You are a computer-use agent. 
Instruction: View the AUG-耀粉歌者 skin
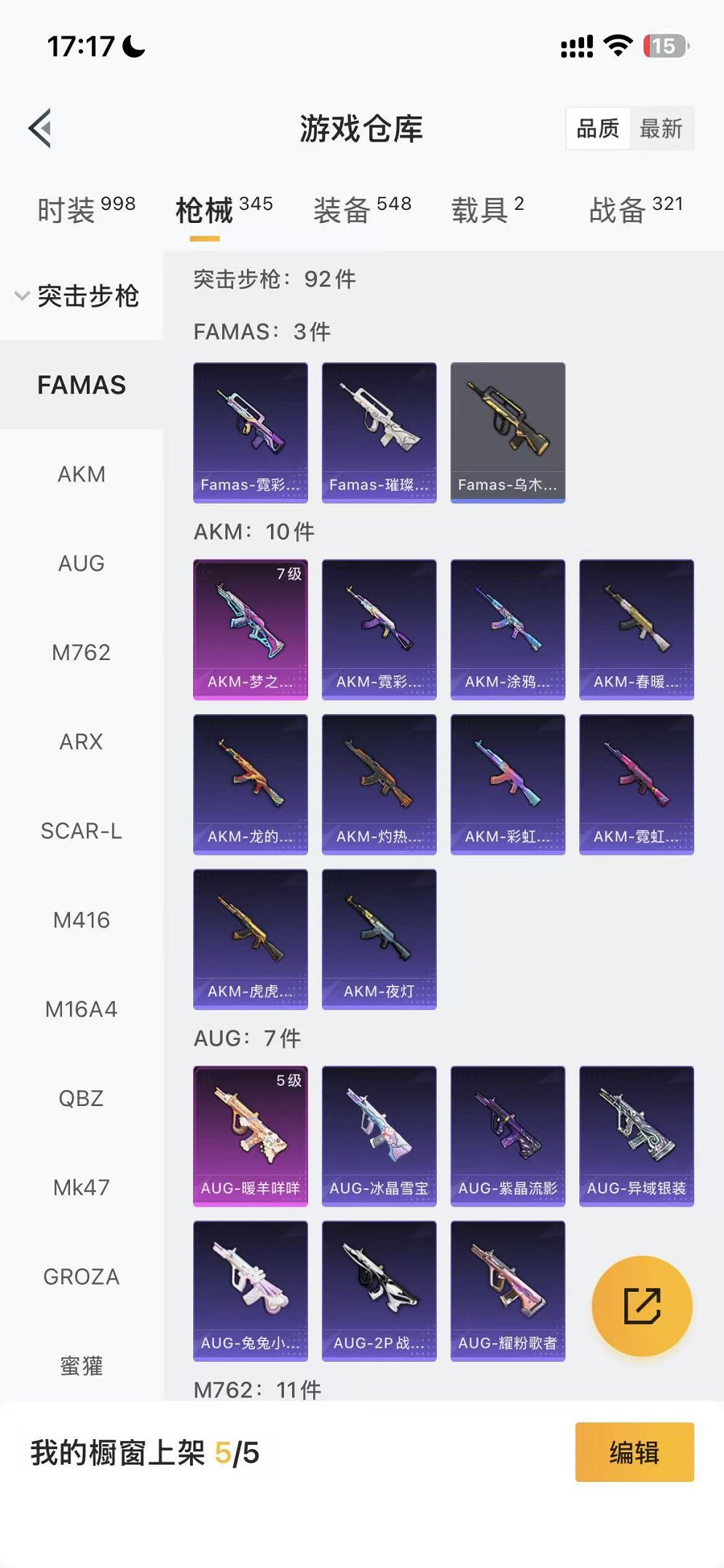[x=508, y=1290]
